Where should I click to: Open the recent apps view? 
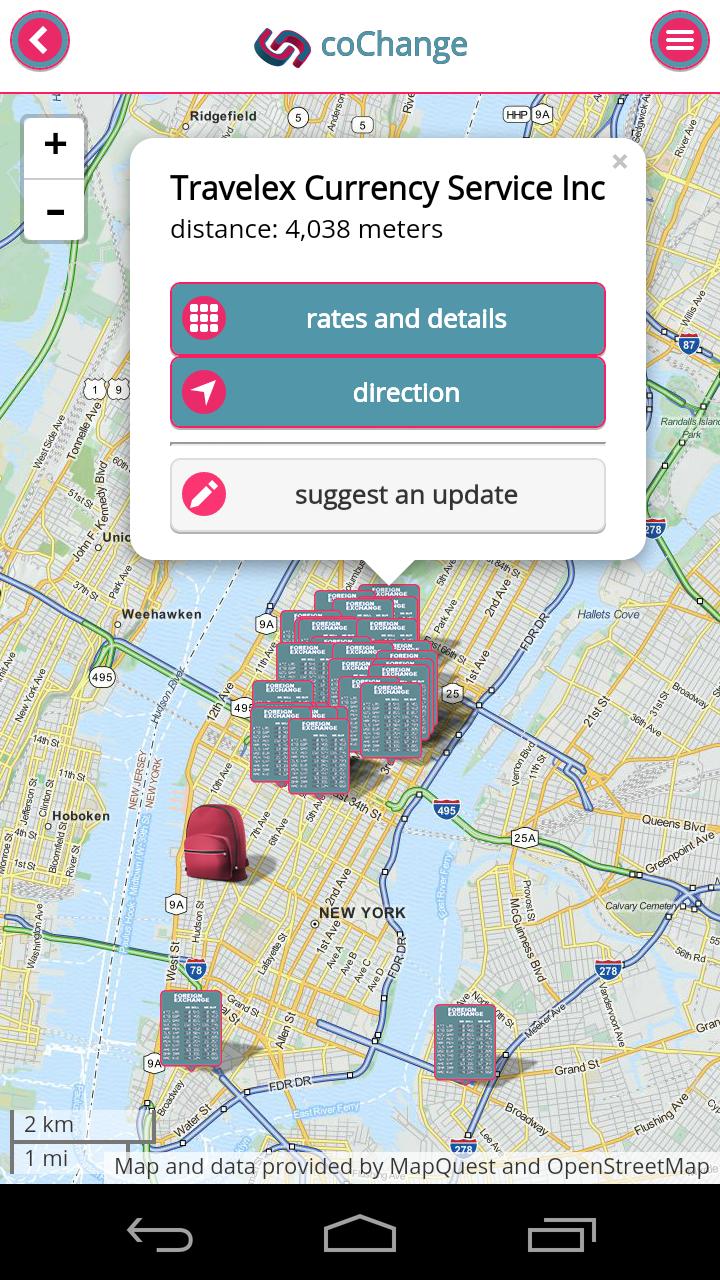(561, 1234)
